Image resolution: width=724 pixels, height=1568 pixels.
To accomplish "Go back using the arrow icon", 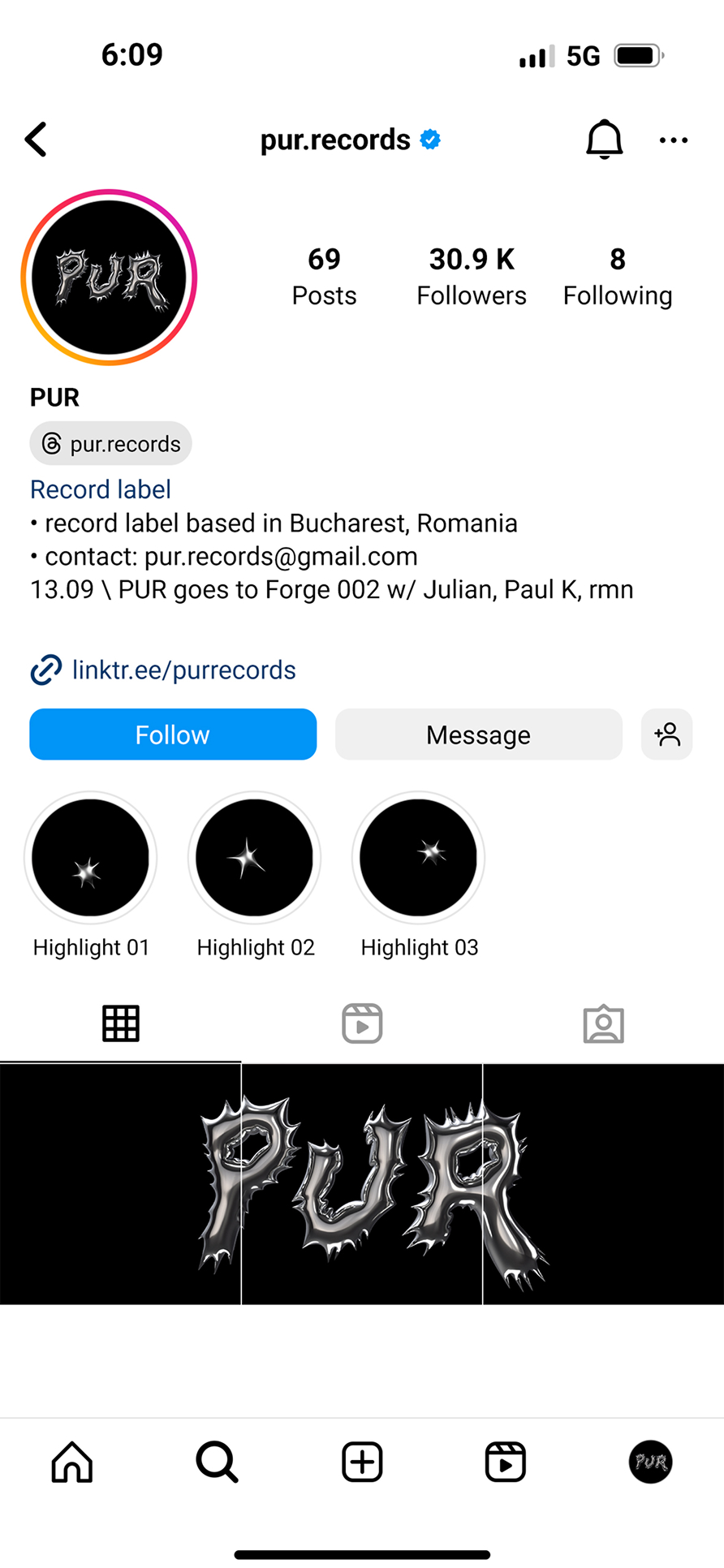I will 37,140.
